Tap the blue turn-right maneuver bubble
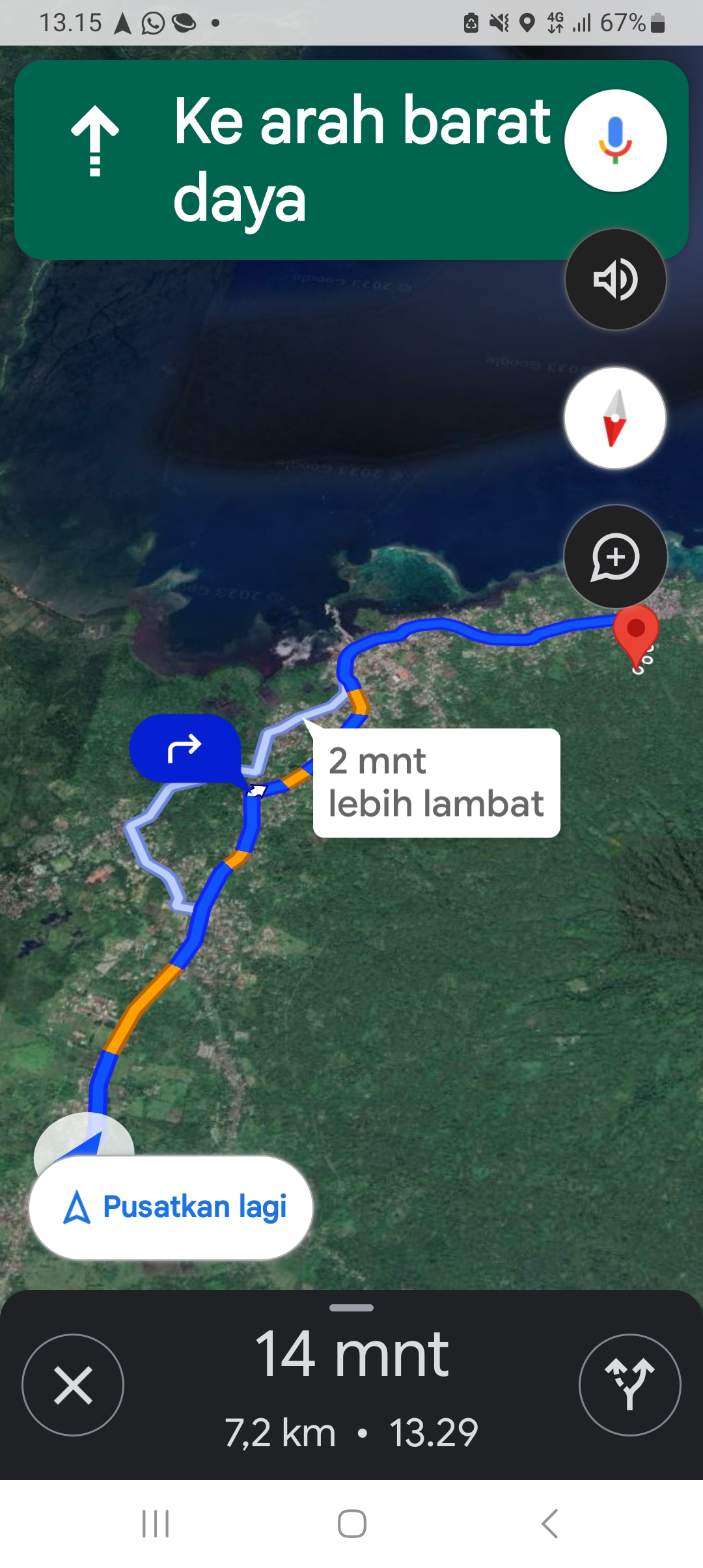 coord(186,749)
